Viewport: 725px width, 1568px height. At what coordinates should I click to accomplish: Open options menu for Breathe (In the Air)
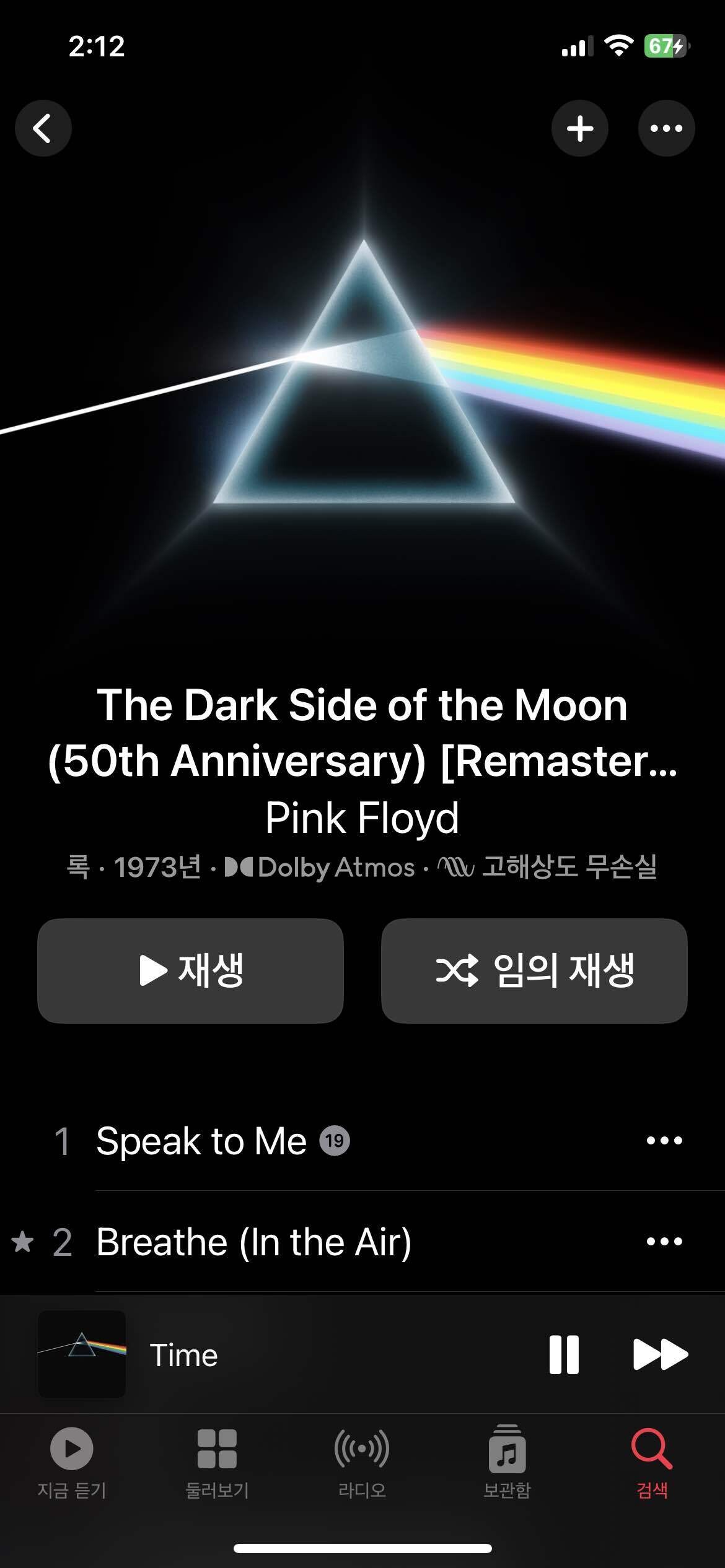click(x=664, y=1240)
